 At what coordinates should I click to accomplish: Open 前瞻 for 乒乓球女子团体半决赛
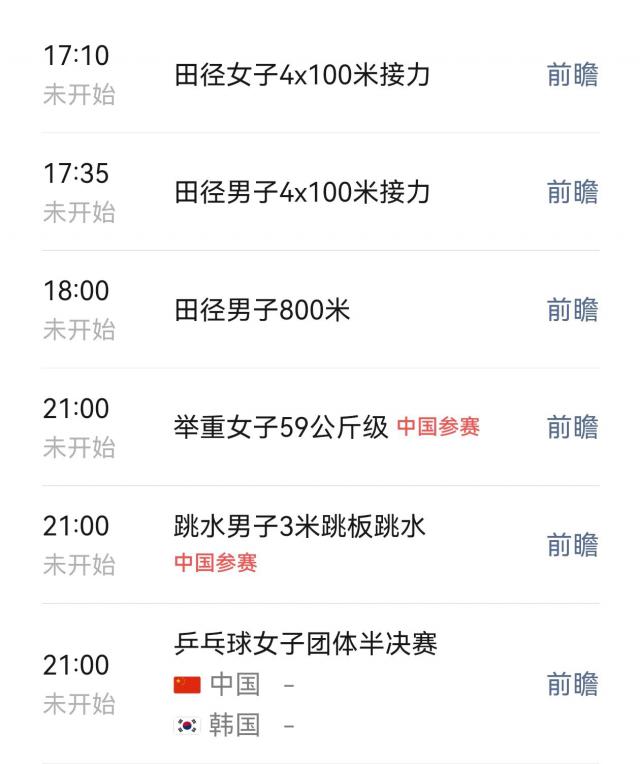(572, 684)
